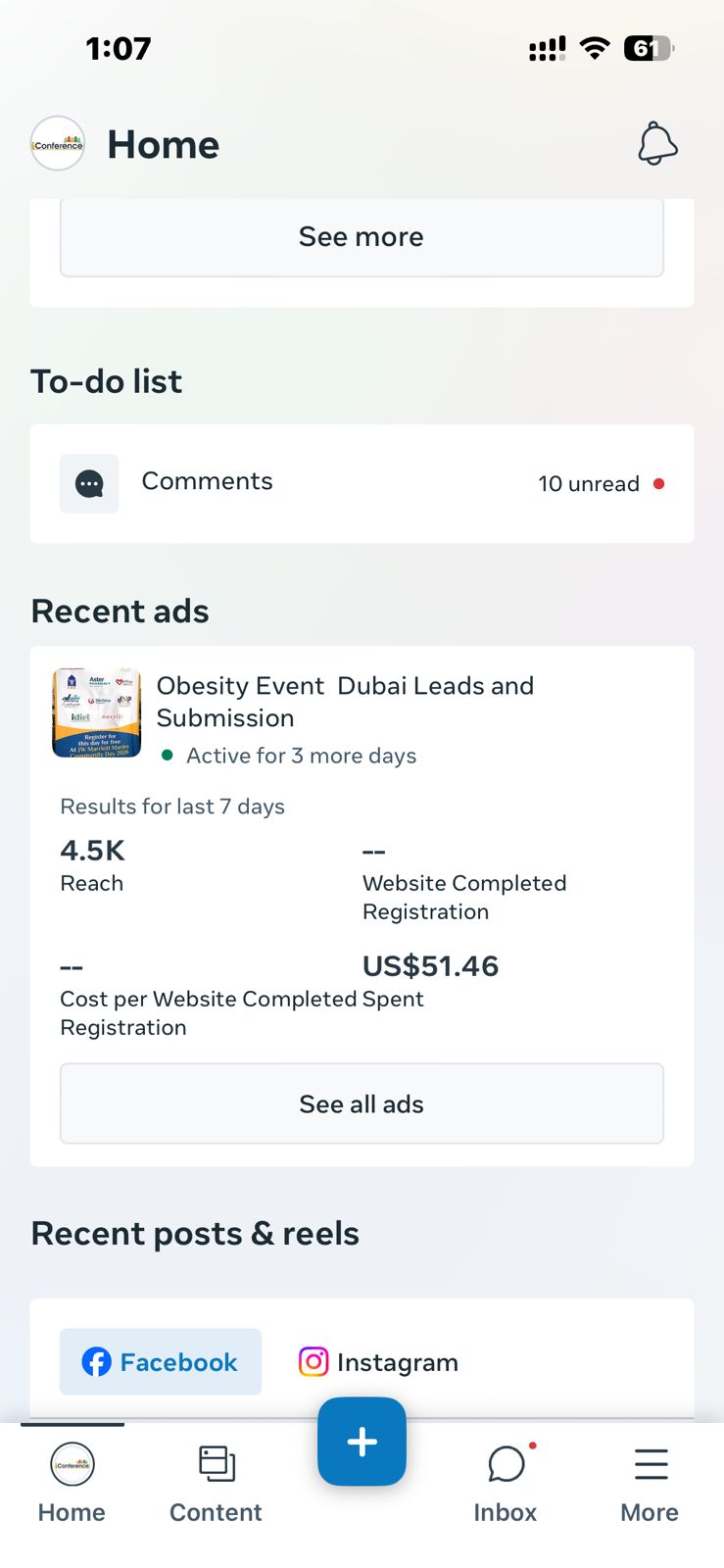Open the notifications bell
724x1568 pixels.
pos(657,144)
